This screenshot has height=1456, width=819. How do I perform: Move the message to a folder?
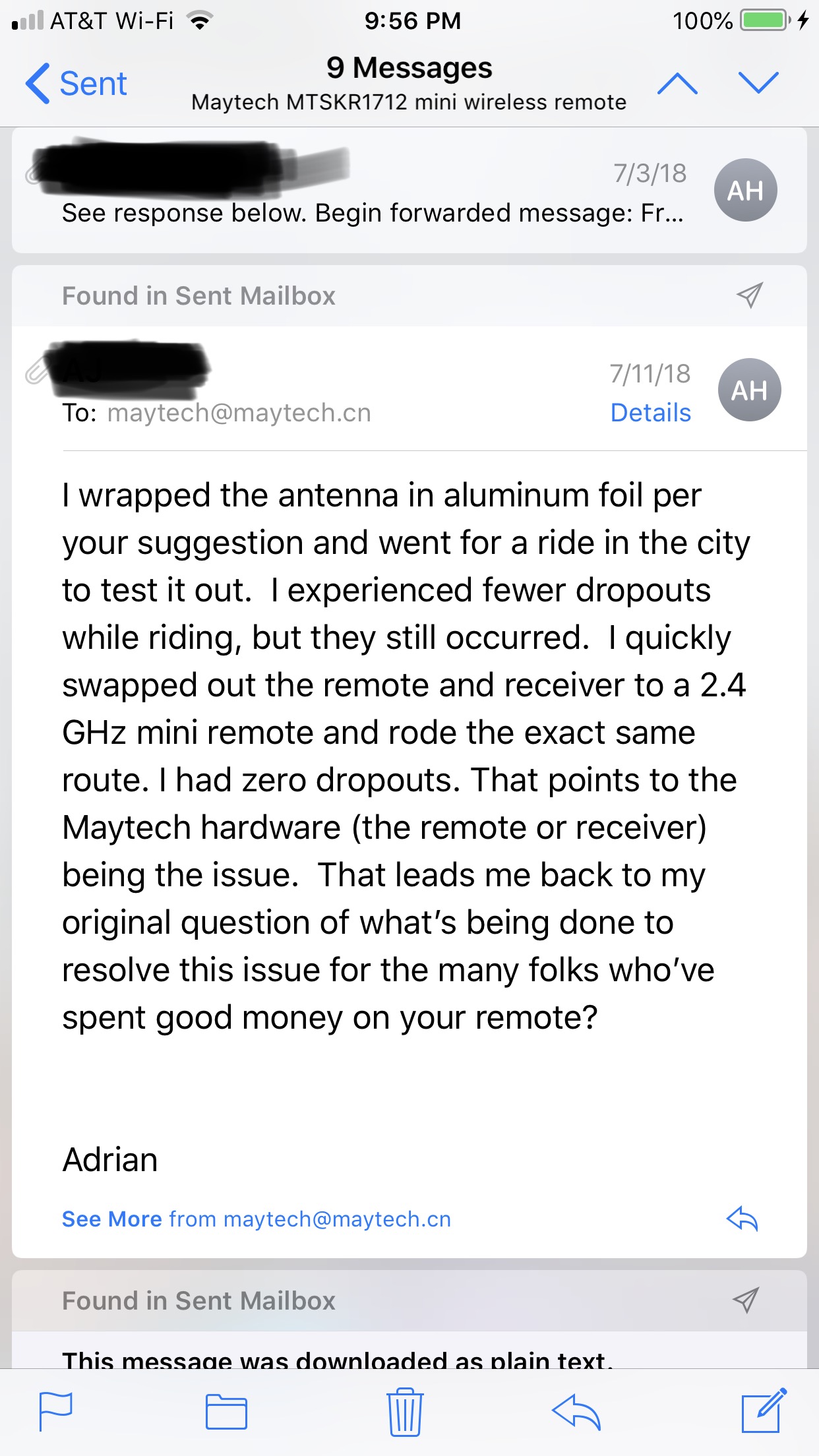click(x=226, y=1412)
